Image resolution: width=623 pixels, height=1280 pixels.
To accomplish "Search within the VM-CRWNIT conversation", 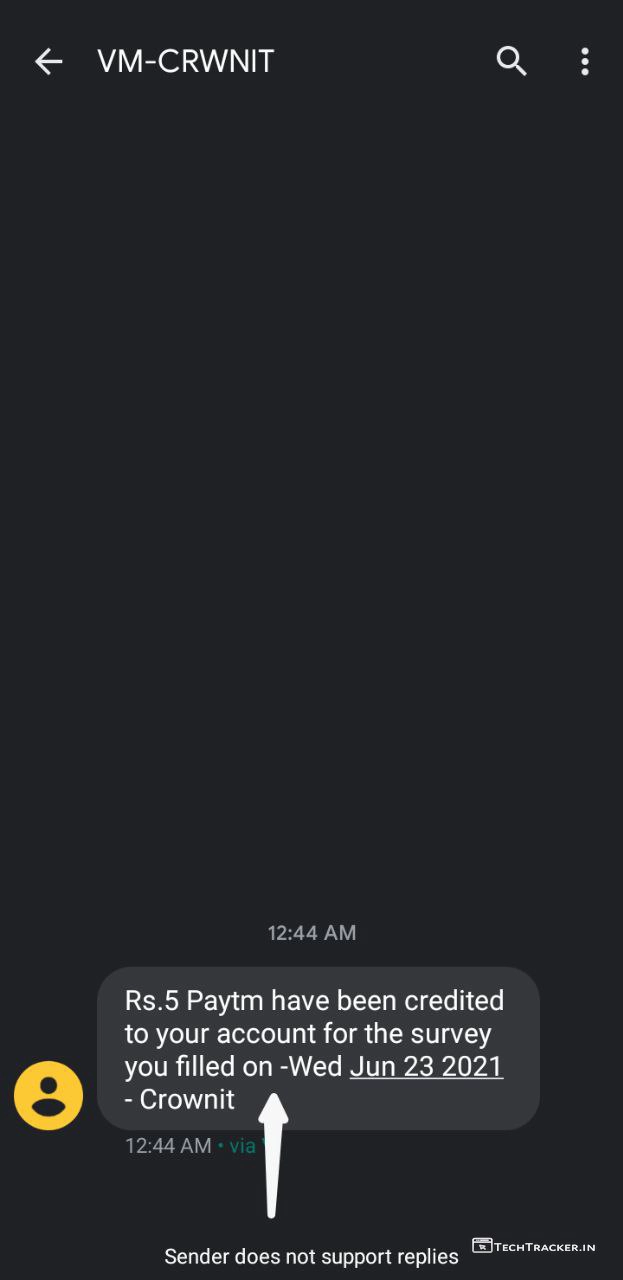I will click(511, 62).
